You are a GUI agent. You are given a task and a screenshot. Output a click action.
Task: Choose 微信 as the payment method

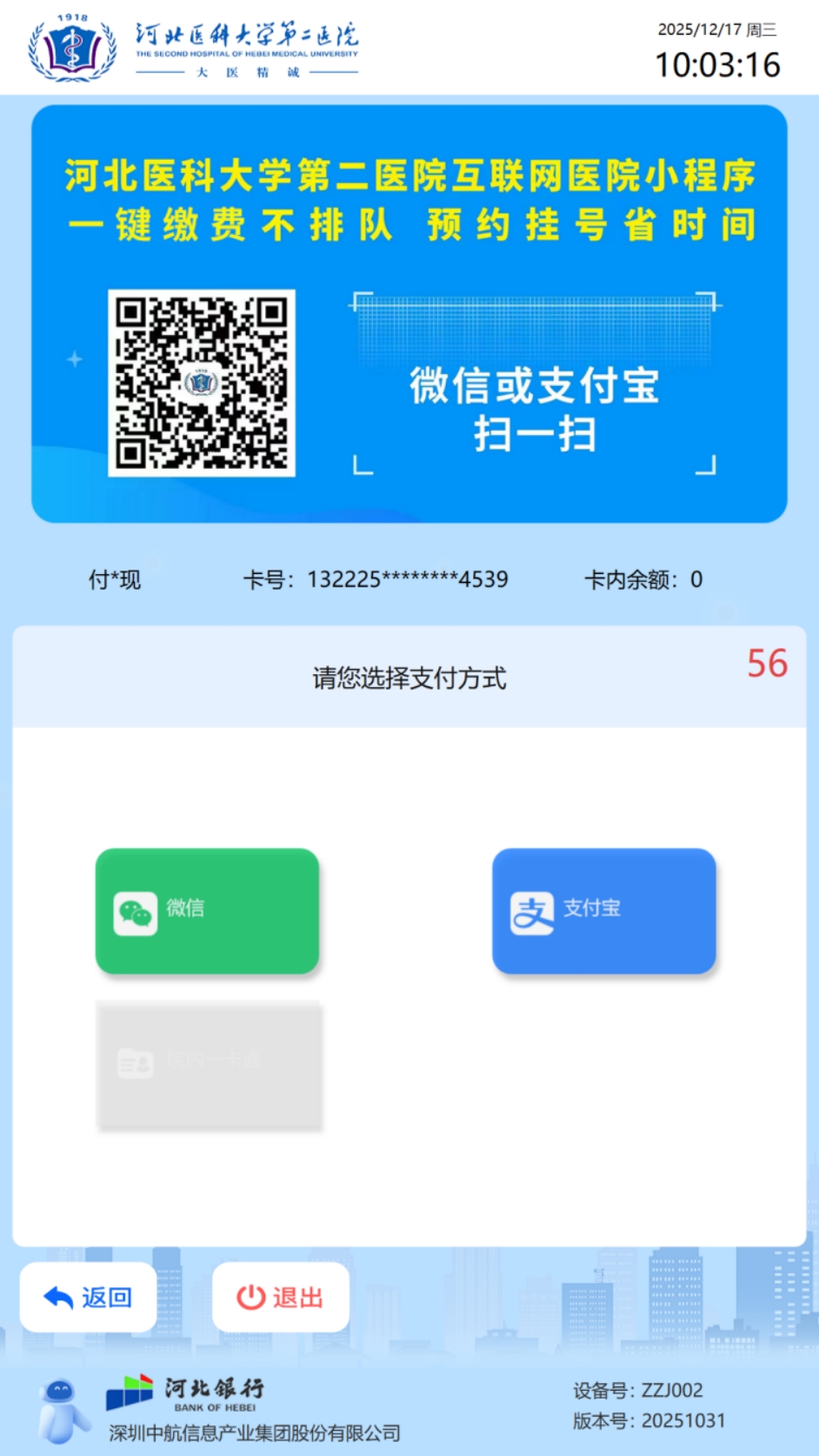click(207, 911)
